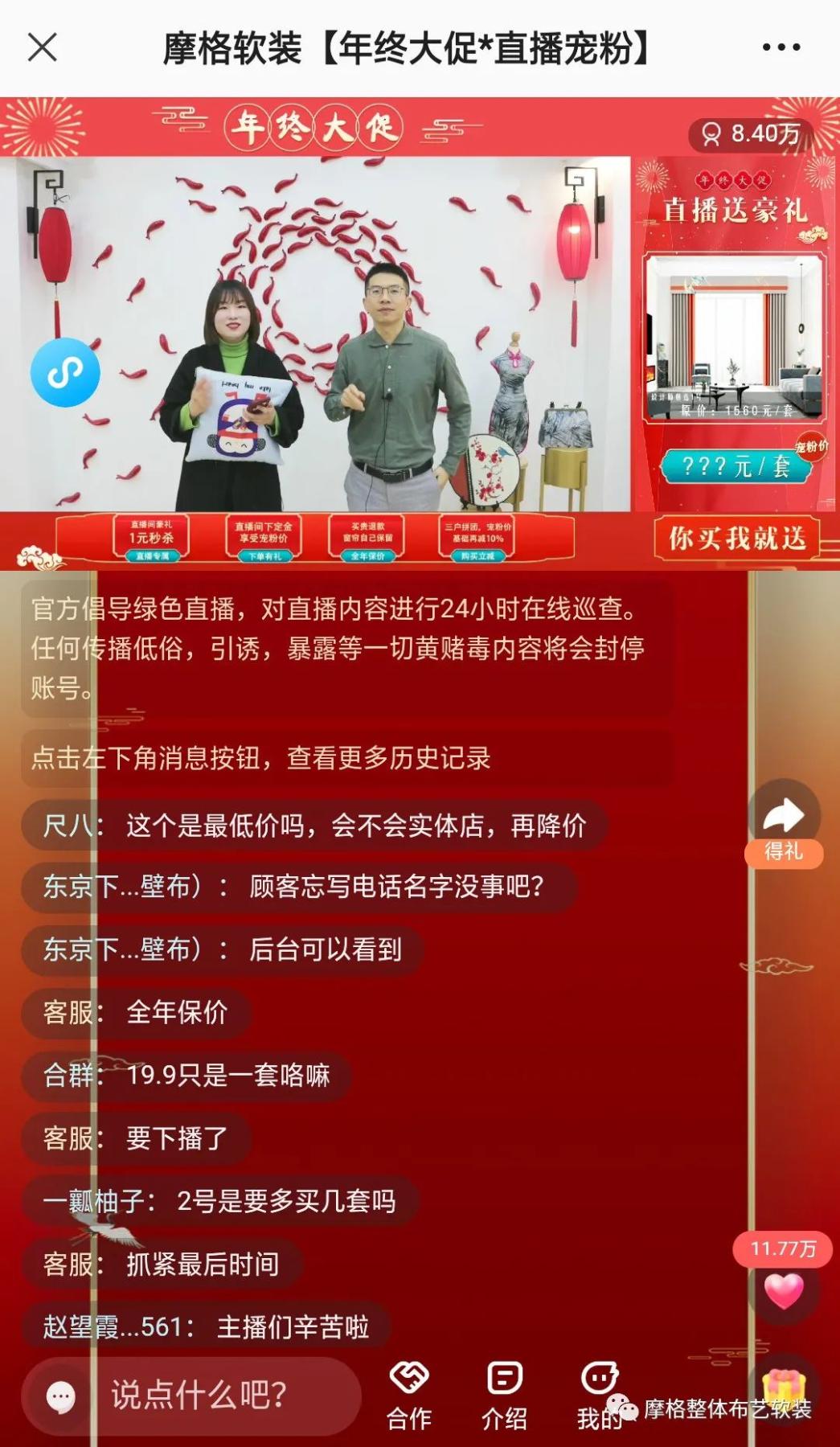Like the stream with the heart

[x=784, y=1292]
